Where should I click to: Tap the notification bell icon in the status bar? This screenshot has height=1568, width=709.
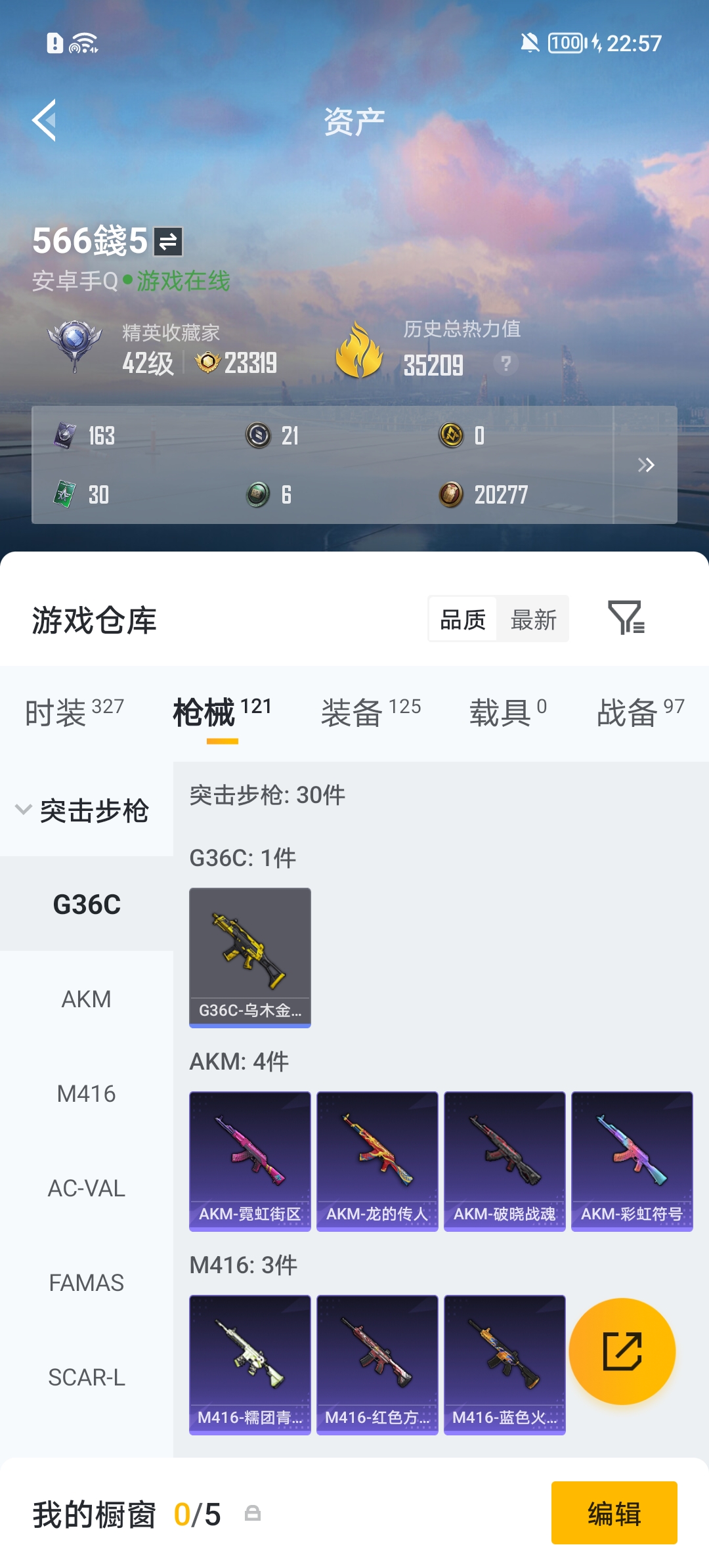coord(528,43)
